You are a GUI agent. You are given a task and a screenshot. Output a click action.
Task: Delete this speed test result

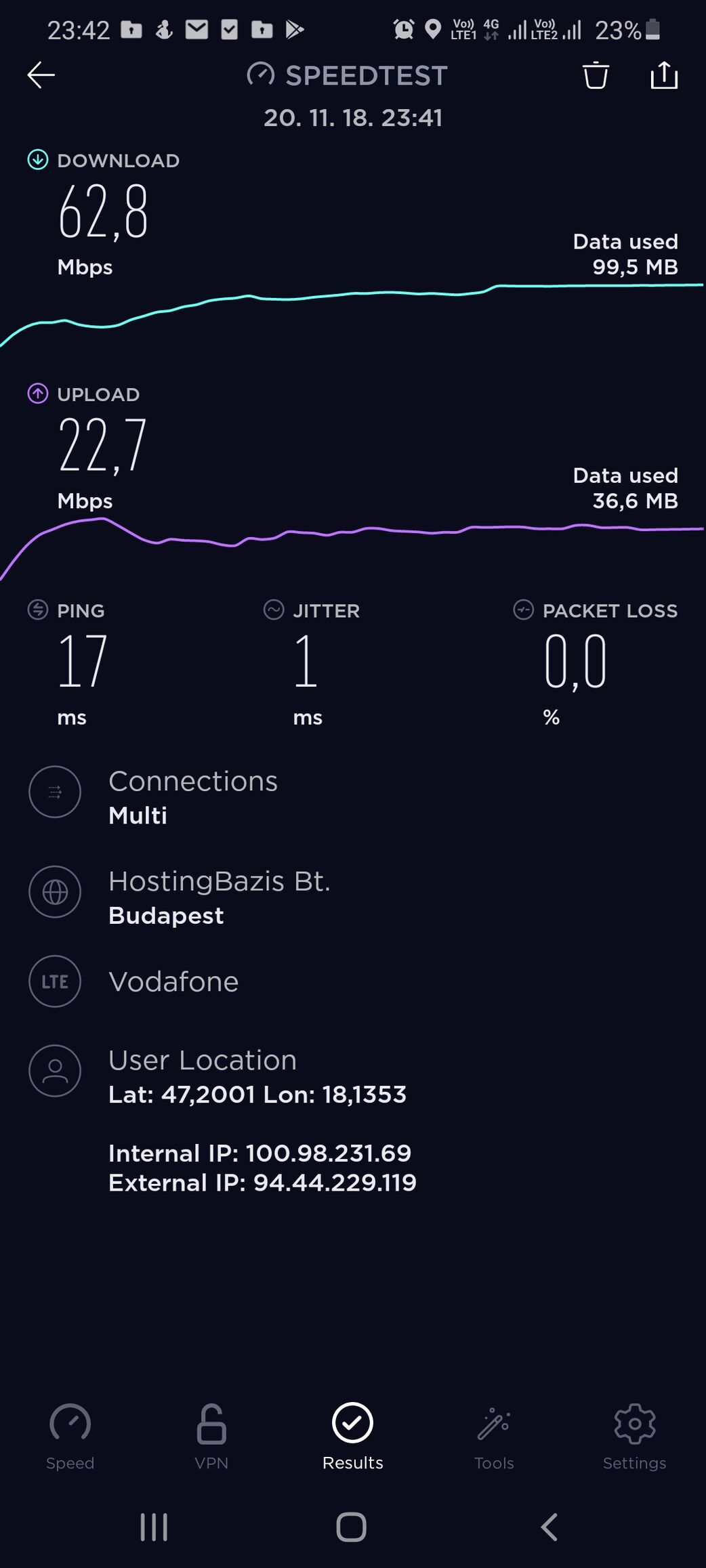pos(596,75)
